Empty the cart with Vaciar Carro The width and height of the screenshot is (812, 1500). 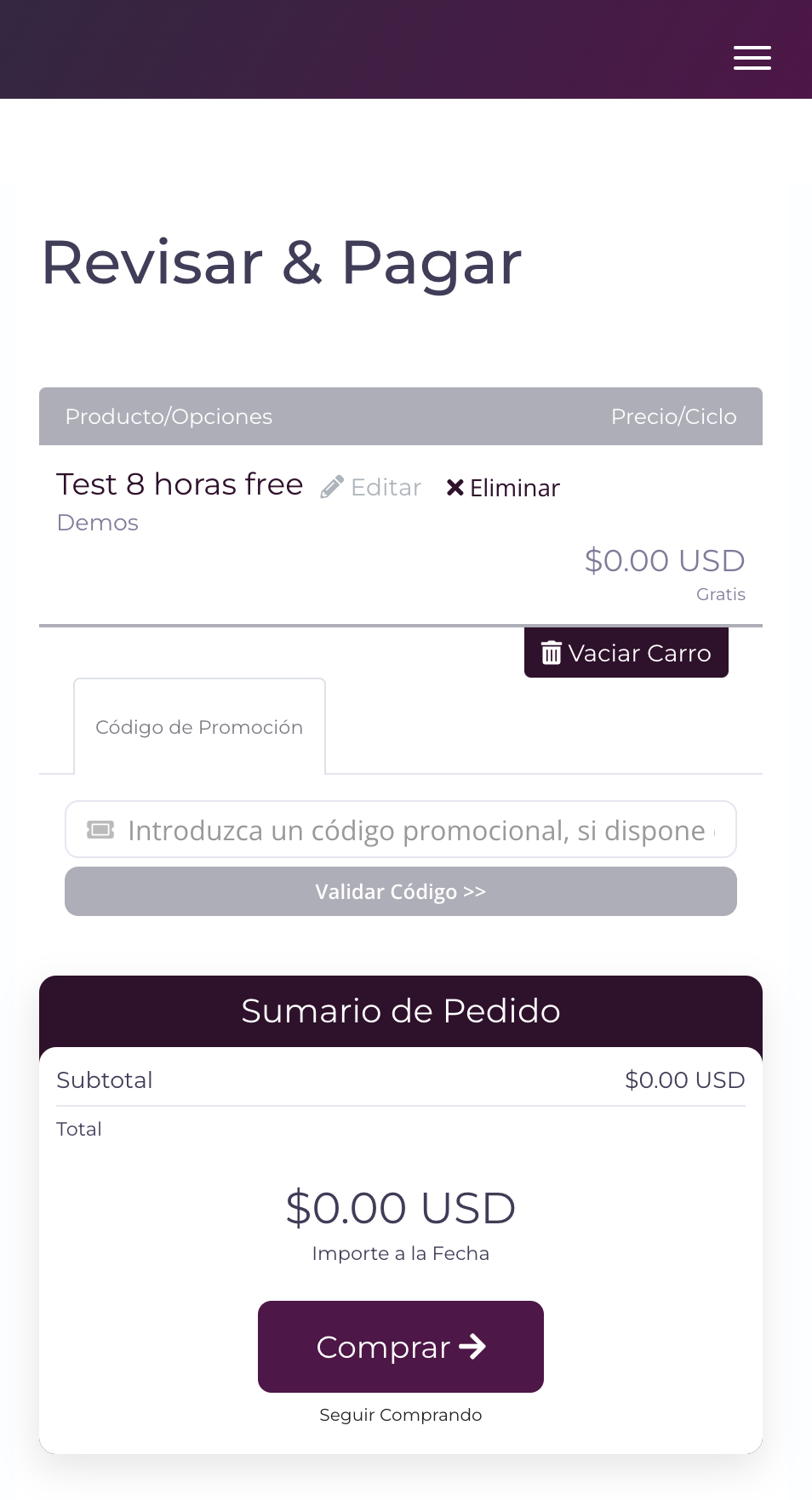[626, 653]
